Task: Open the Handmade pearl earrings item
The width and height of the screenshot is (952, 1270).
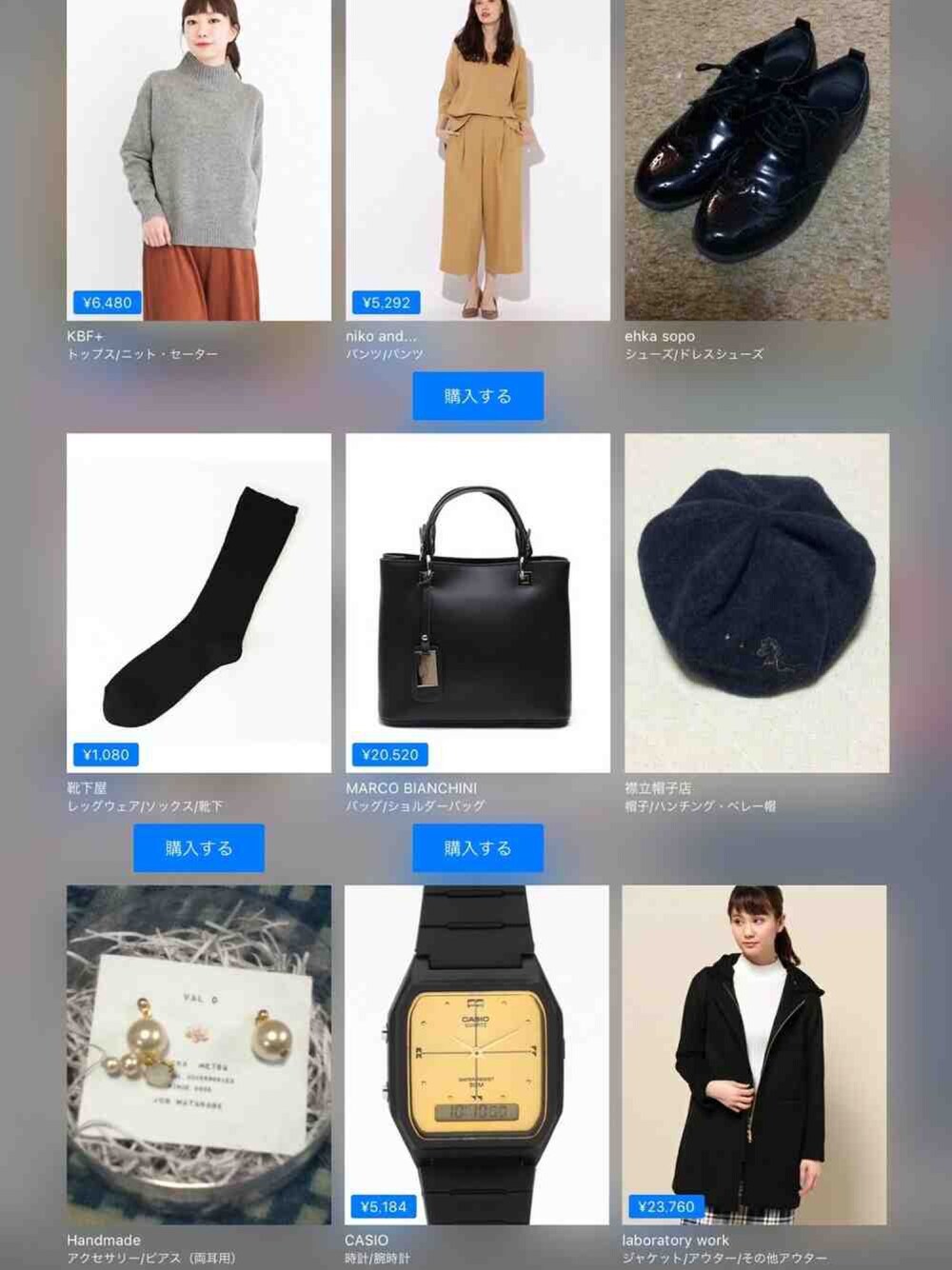Action: click(199, 1054)
